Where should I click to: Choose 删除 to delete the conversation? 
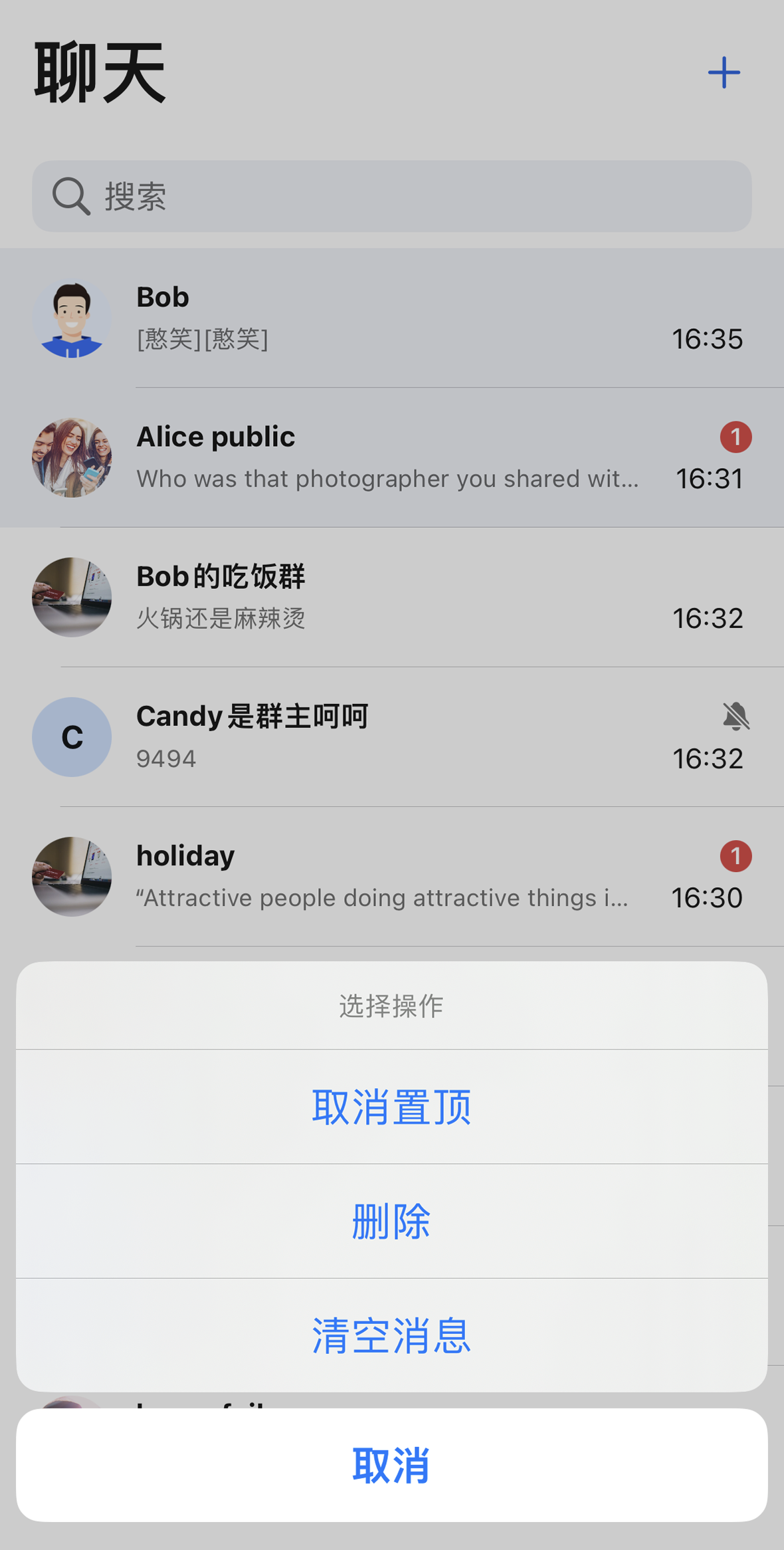pyautogui.click(x=391, y=1221)
